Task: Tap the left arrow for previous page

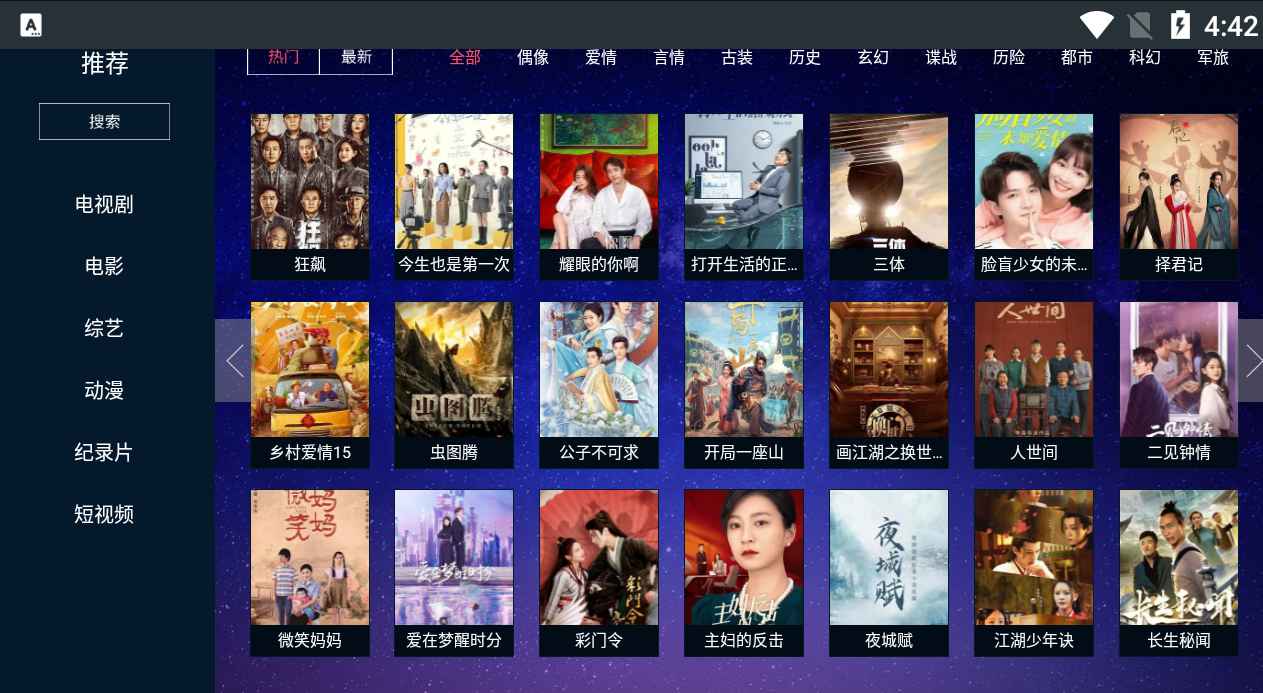Action: point(233,361)
